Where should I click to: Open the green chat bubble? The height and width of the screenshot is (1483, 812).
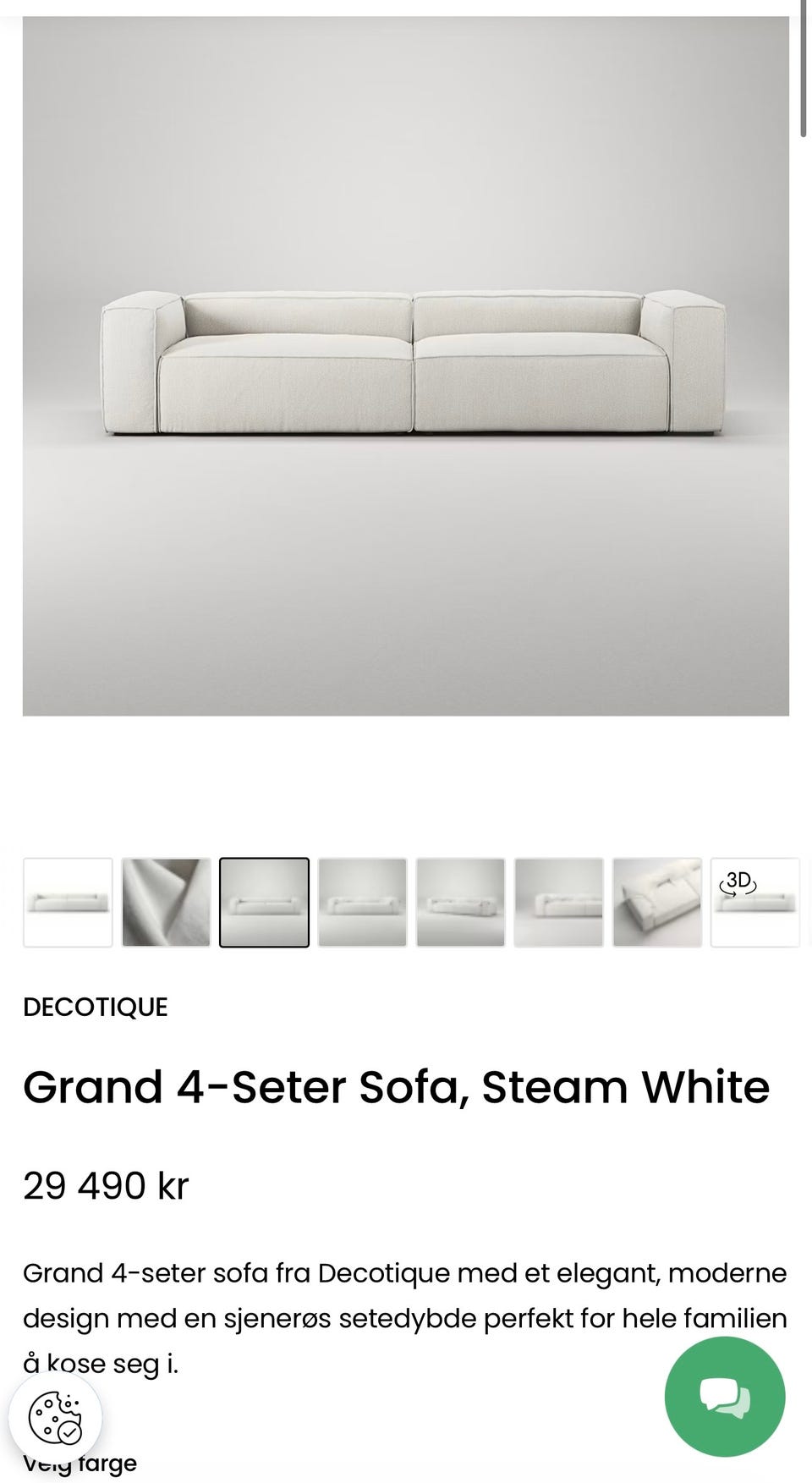point(725,1396)
